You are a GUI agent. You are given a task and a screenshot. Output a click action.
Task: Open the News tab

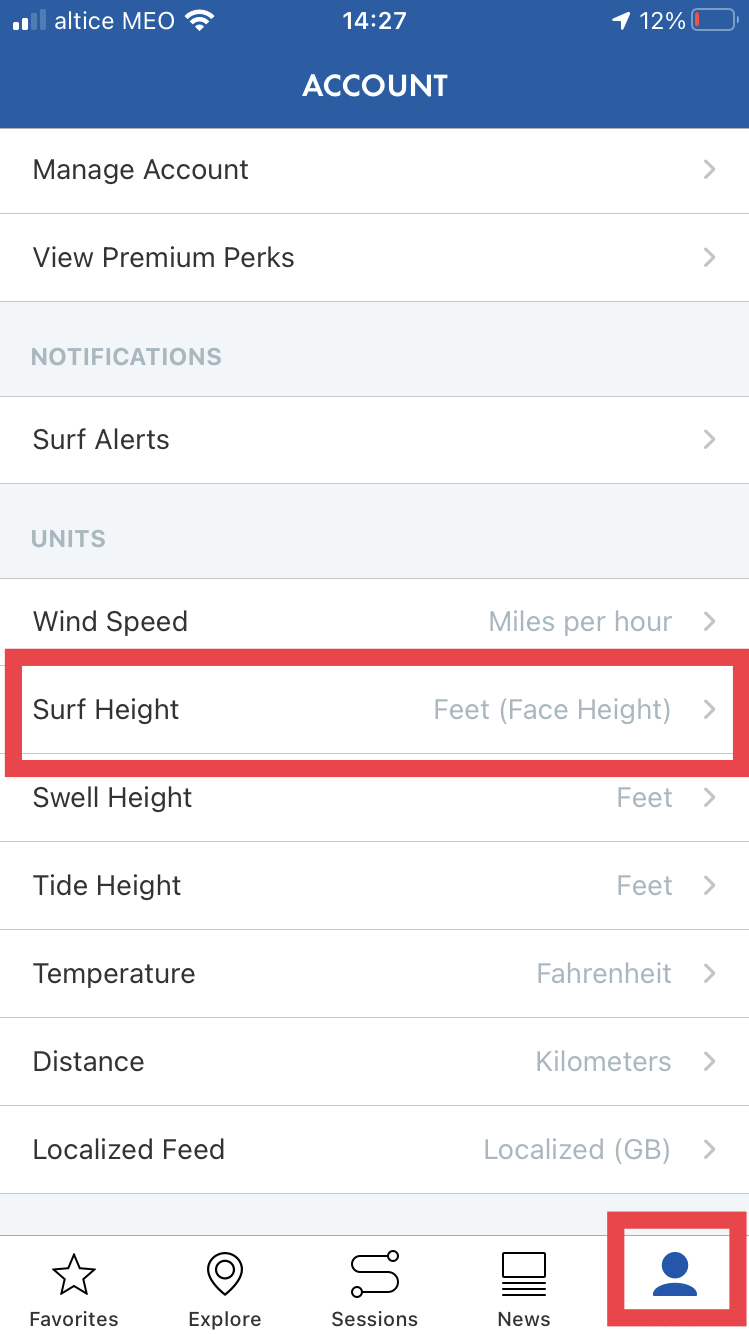point(524,1288)
